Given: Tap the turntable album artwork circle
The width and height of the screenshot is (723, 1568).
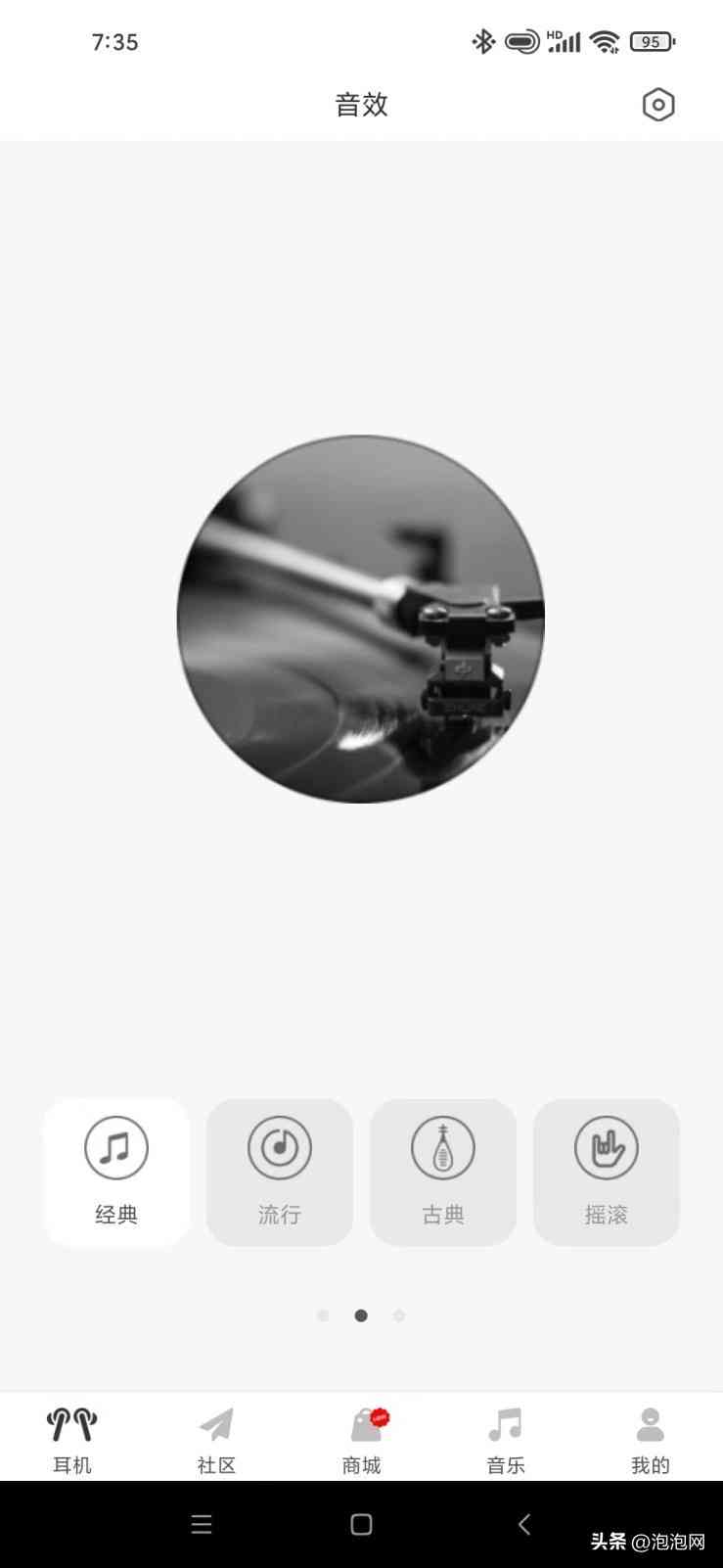Looking at the screenshot, I should tap(361, 620).
